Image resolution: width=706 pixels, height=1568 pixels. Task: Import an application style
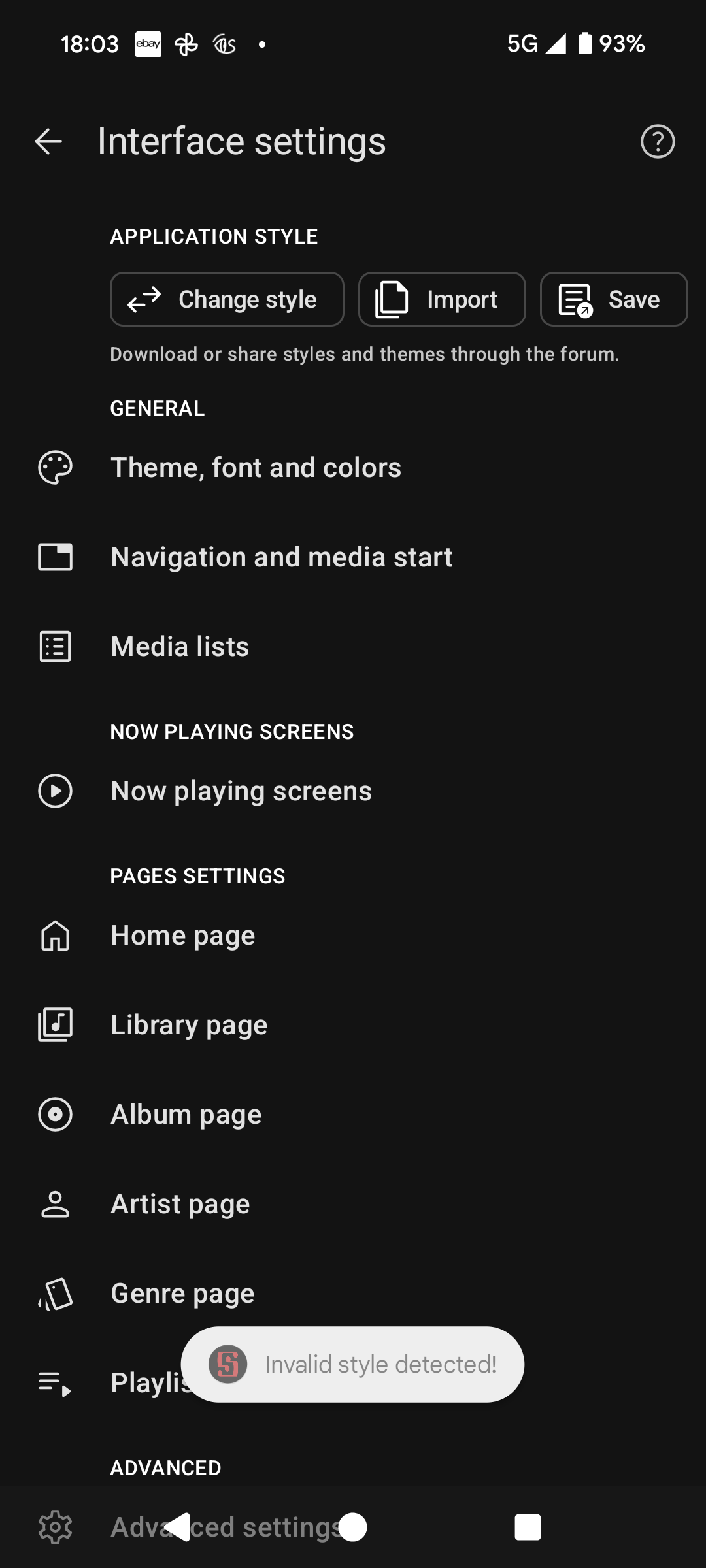point(442,299)
